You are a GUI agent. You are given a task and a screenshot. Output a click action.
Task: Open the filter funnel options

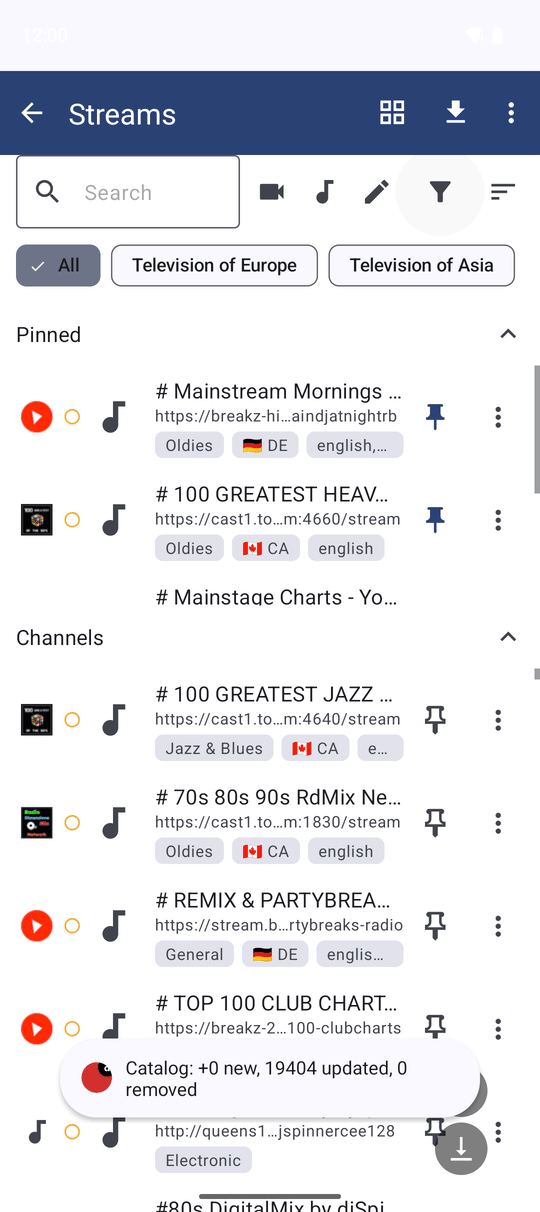[x=440, y=192]
